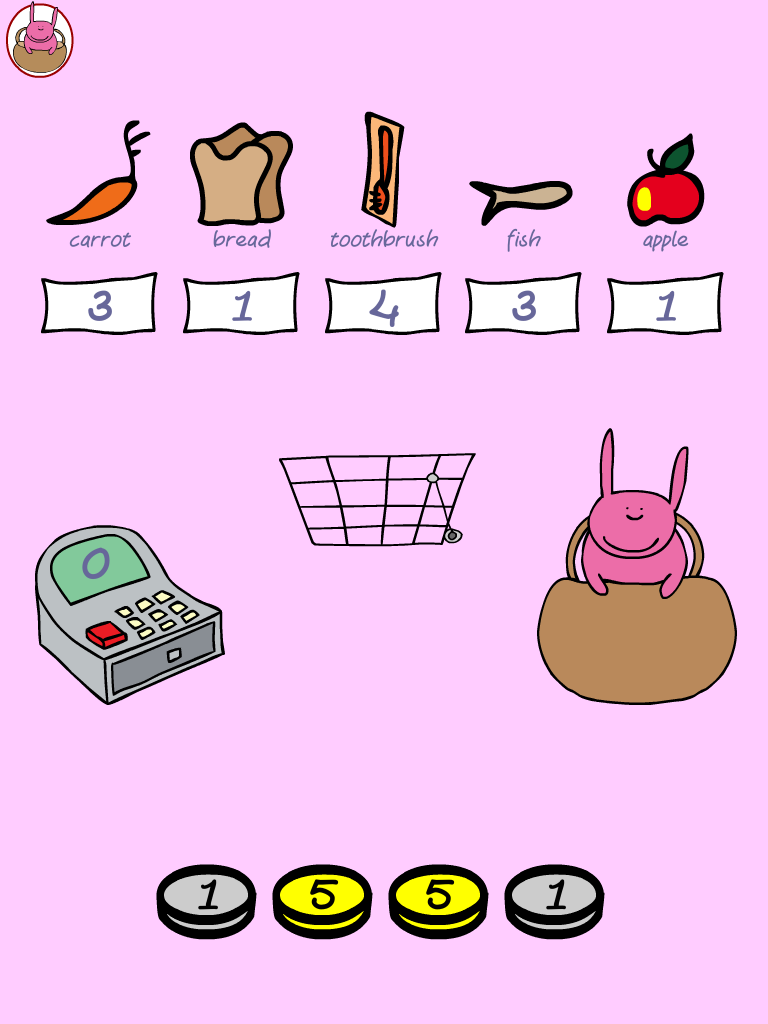This screenshot has height=1024, width=768.
Task: Choose the toothbrush item
Action: pos(382,170)
